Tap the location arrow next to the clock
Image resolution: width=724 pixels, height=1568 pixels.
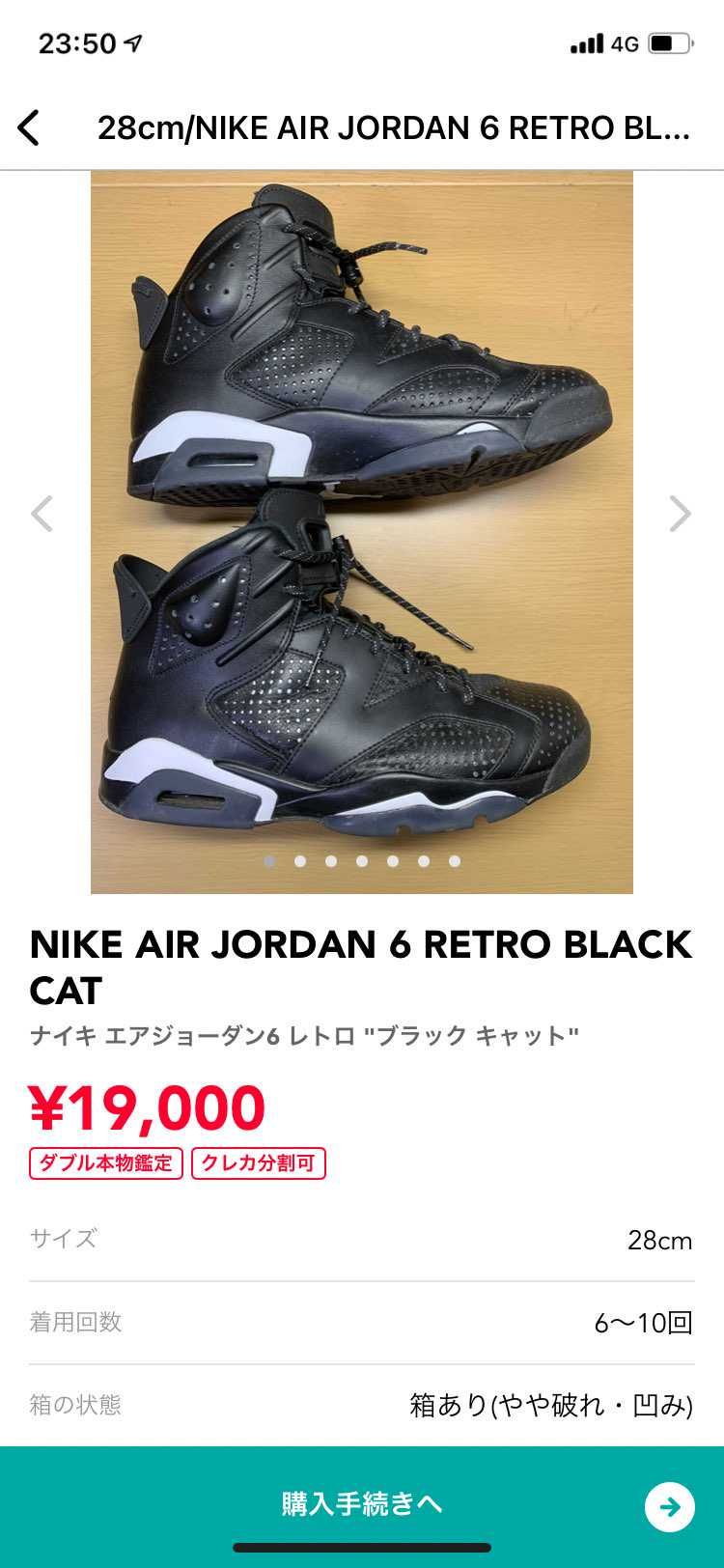click(x=133, y=42)
